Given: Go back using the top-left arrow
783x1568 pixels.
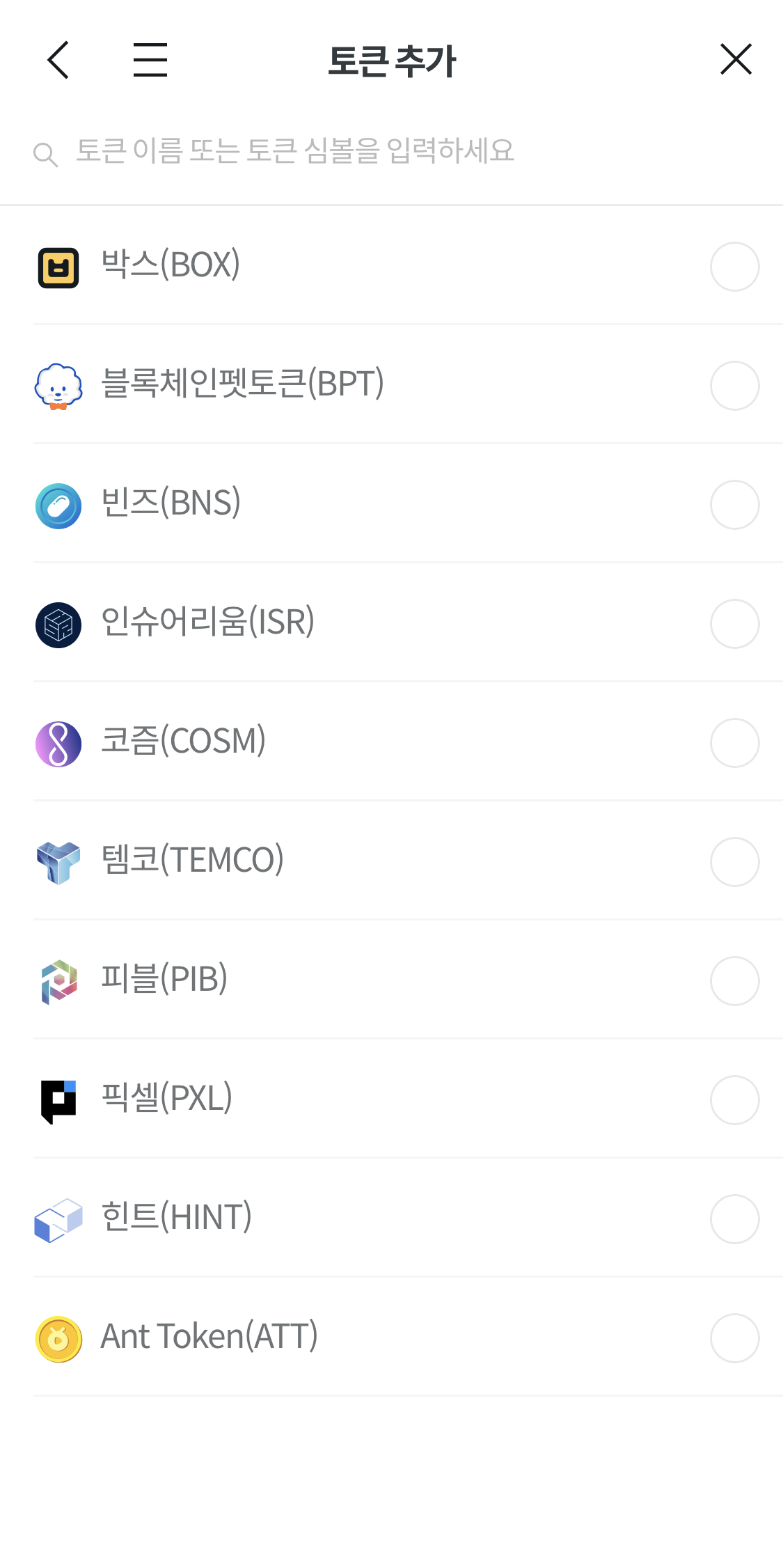Looking at the screenshot, I should [58, 60].
